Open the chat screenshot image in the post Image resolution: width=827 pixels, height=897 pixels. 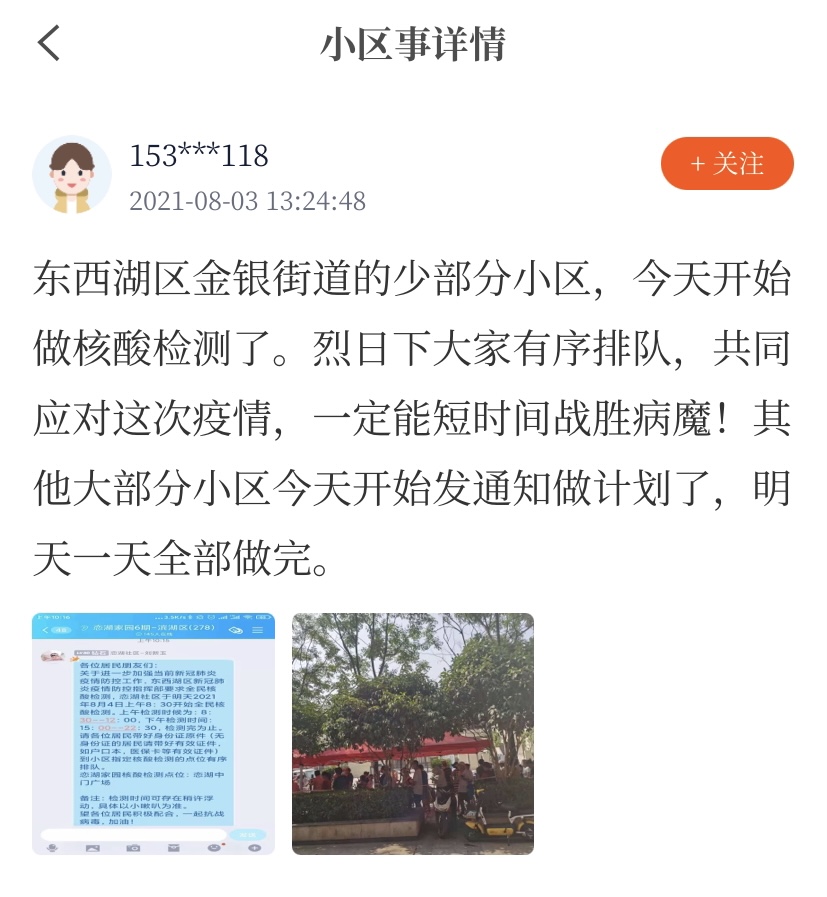click(153, 733)
